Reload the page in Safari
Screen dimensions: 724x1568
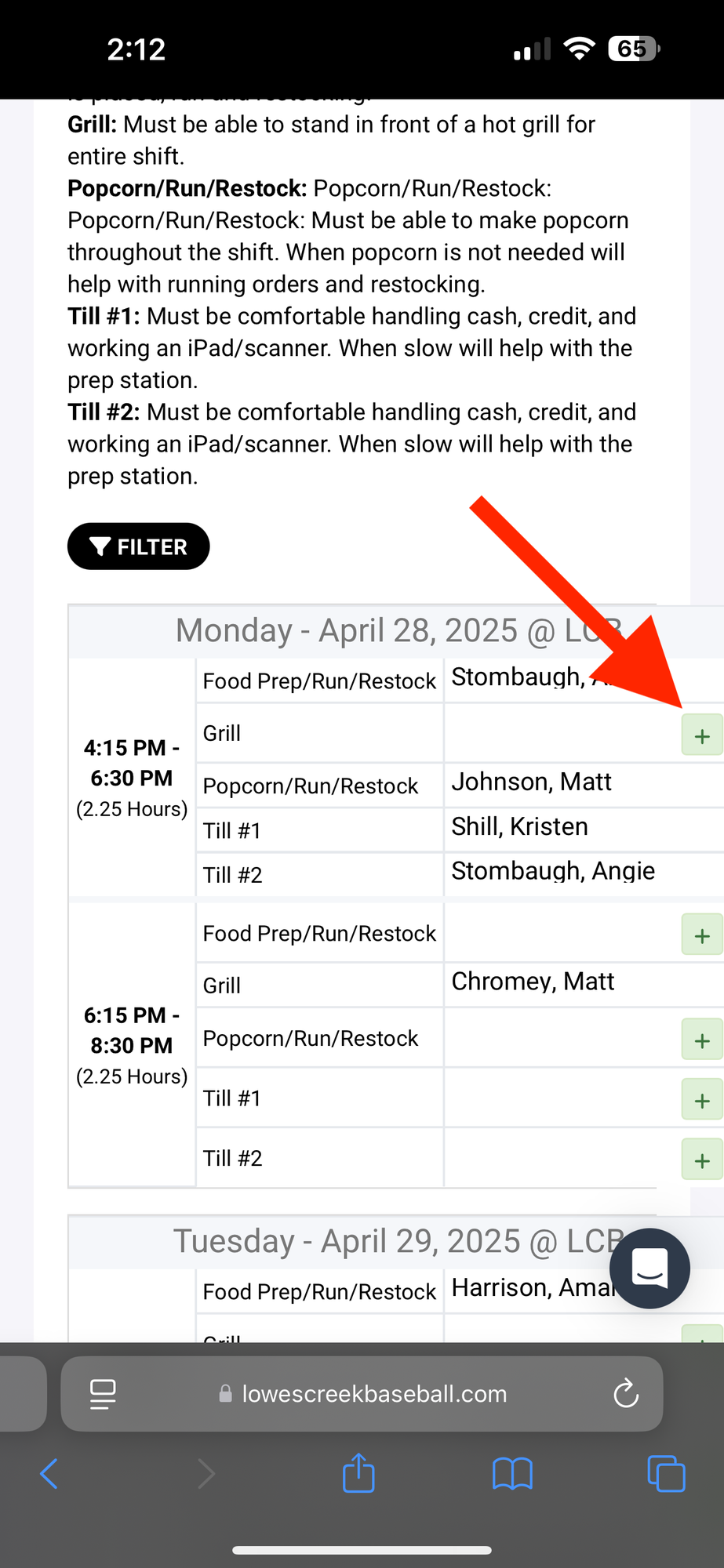pyautogui.click(x=625, y=1393)
